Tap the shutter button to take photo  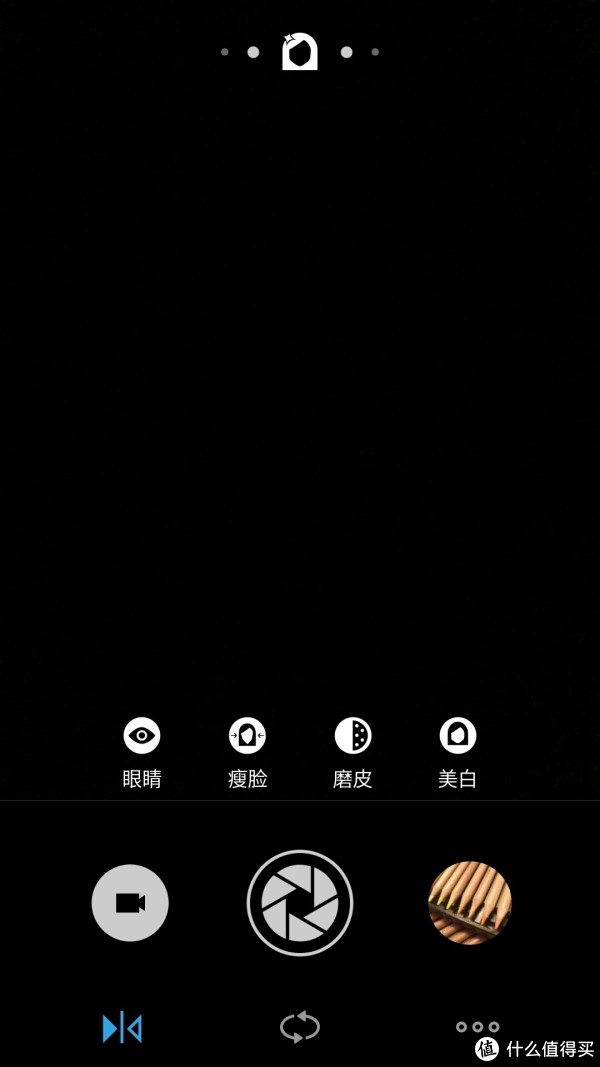coord(300,903)
